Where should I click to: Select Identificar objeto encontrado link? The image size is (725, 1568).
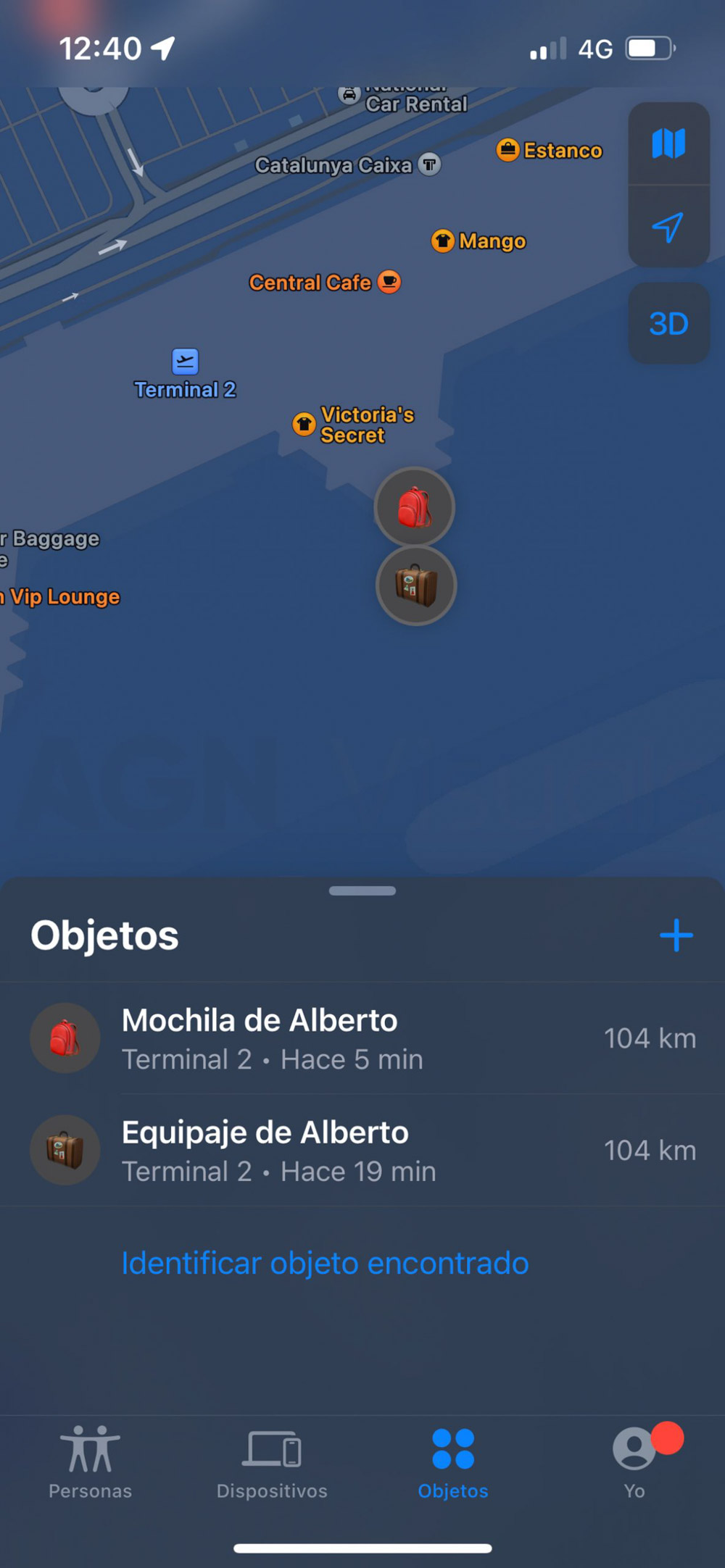click(325, 1263)
